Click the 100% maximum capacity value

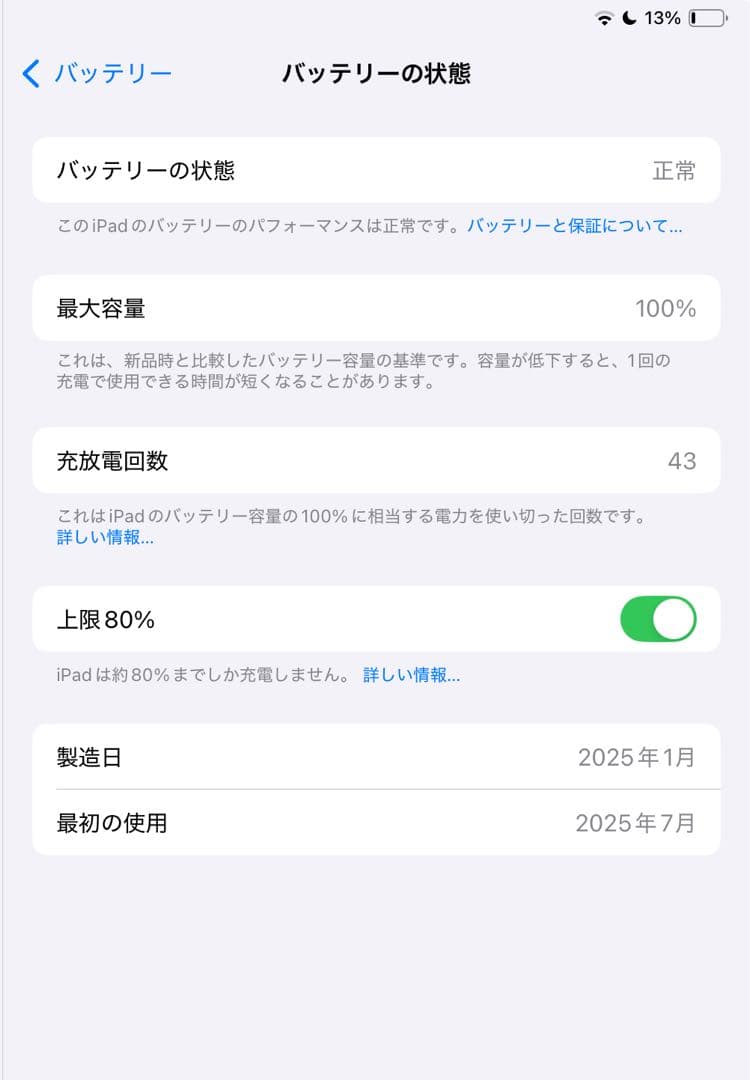coord(666,309)
